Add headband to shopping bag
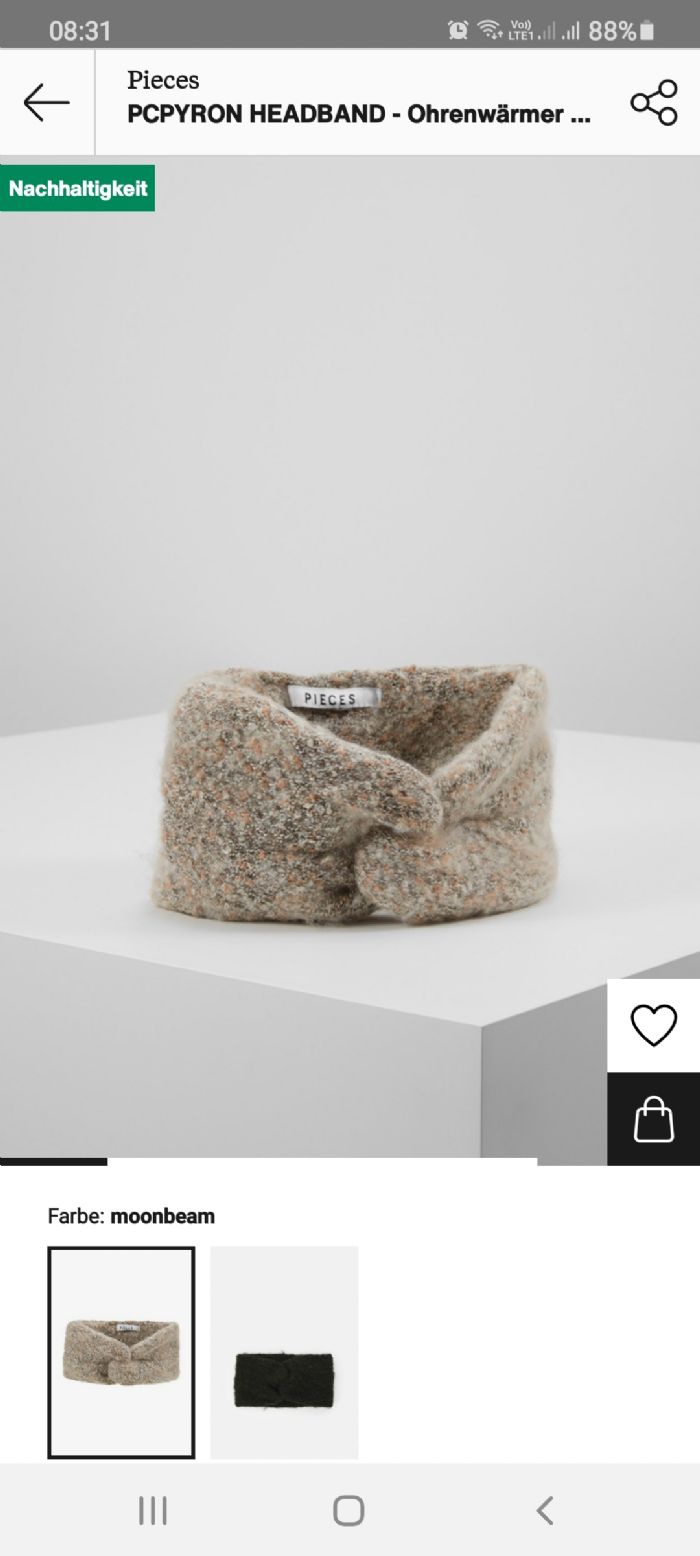Image resolution: width=700 pixels, height=1556 pixels. point(653,1119)
